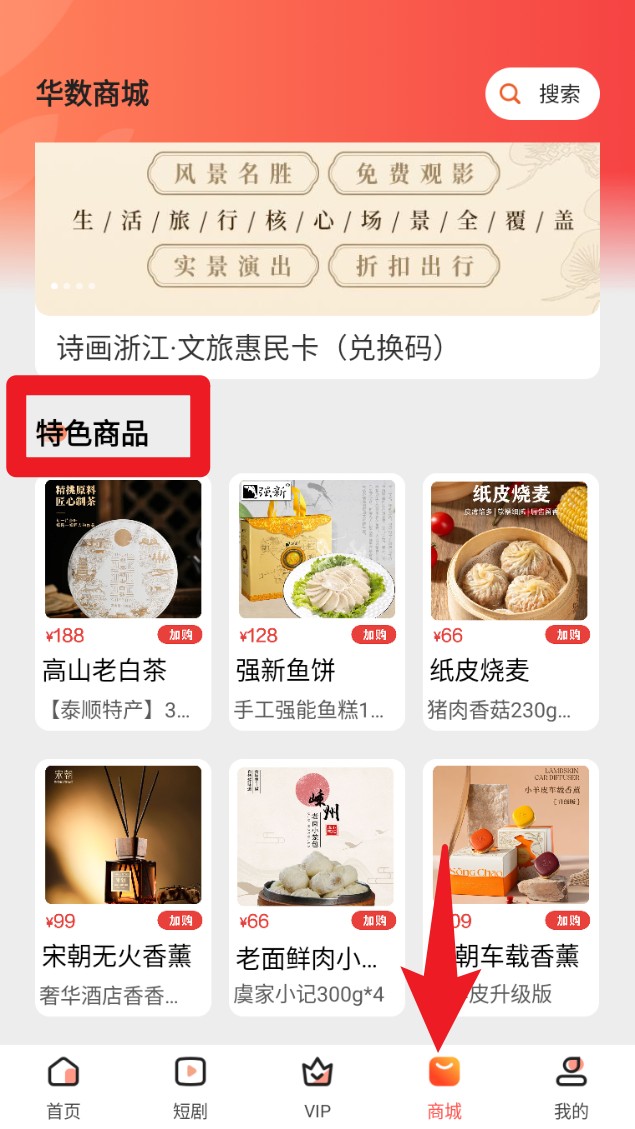Add 老面鲜肉 item via 加购
Viewport: 635px width, 1129px height.
point(374,921)
